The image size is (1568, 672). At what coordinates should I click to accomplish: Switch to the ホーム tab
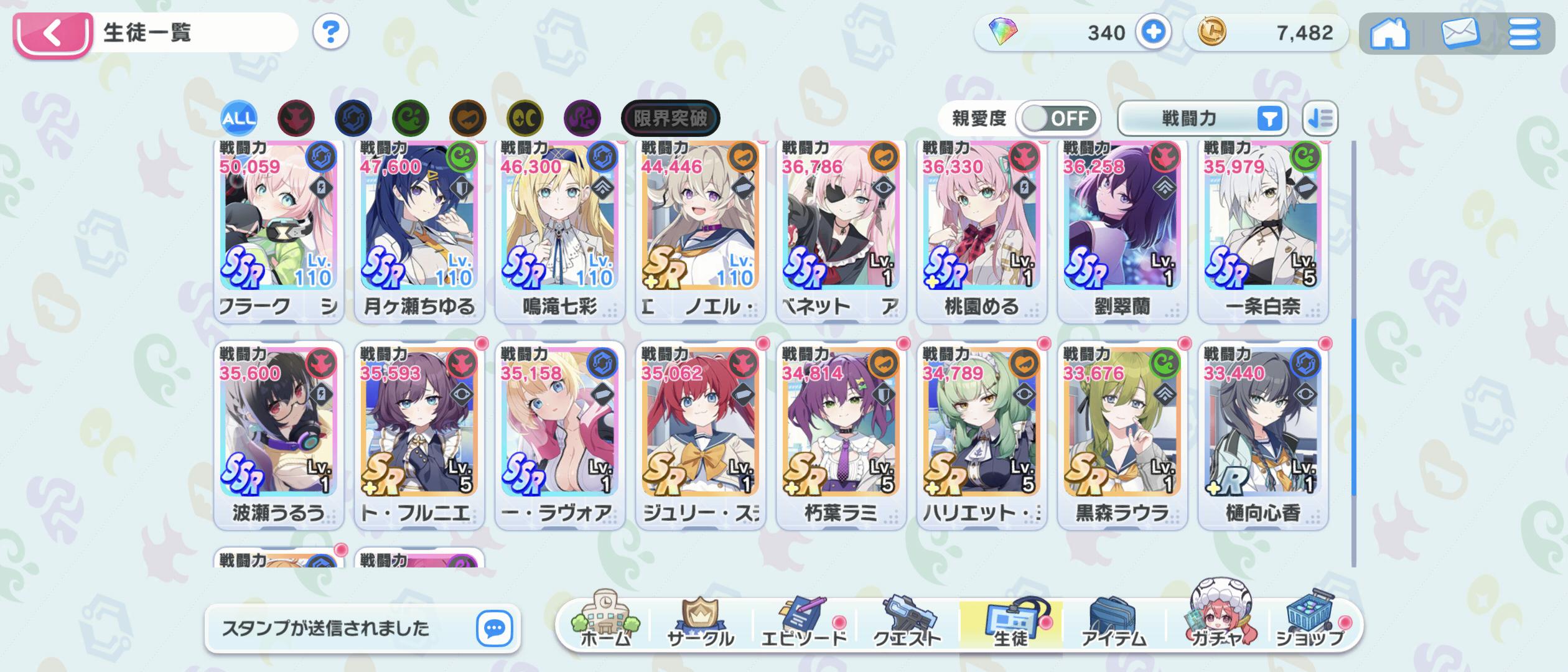point(605,622)
